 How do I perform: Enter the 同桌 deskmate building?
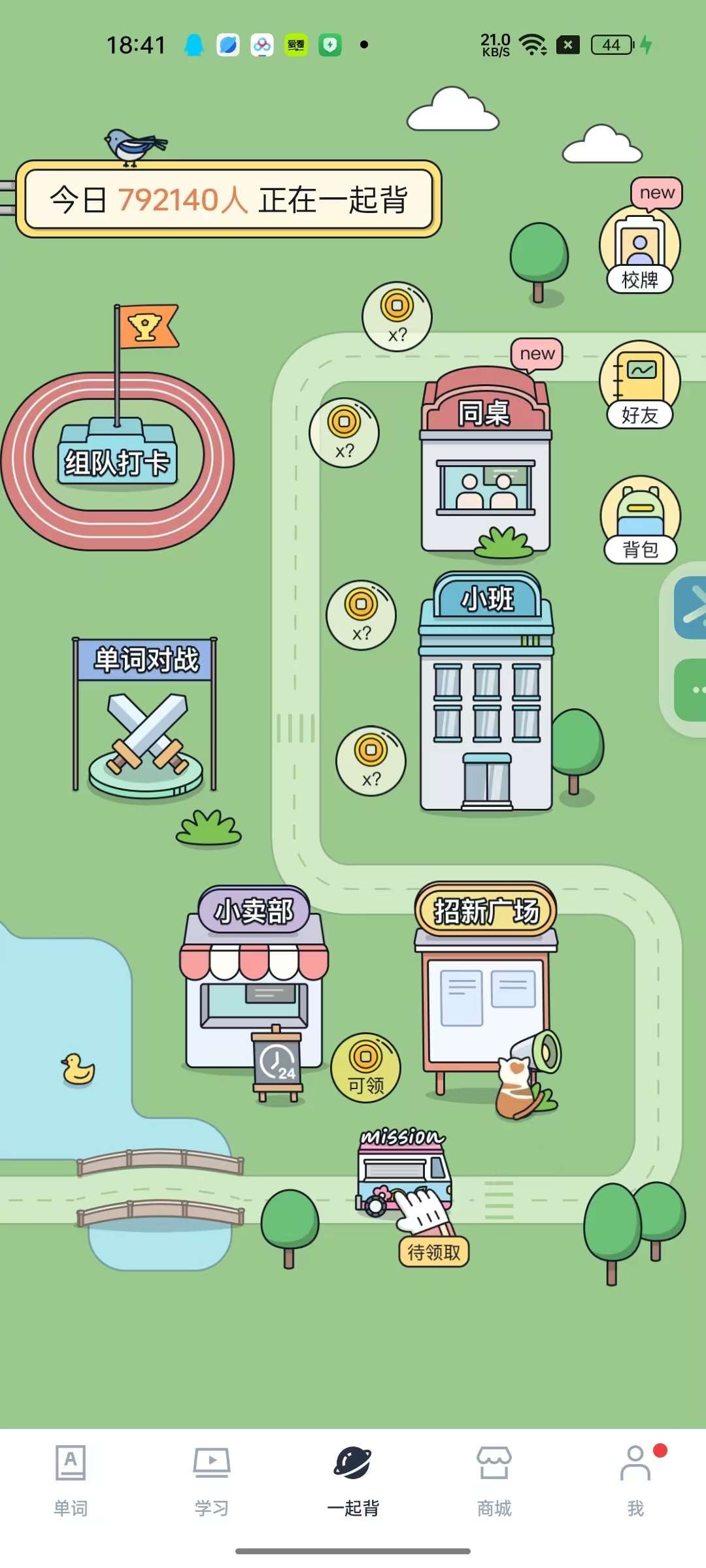pos(485,464)
